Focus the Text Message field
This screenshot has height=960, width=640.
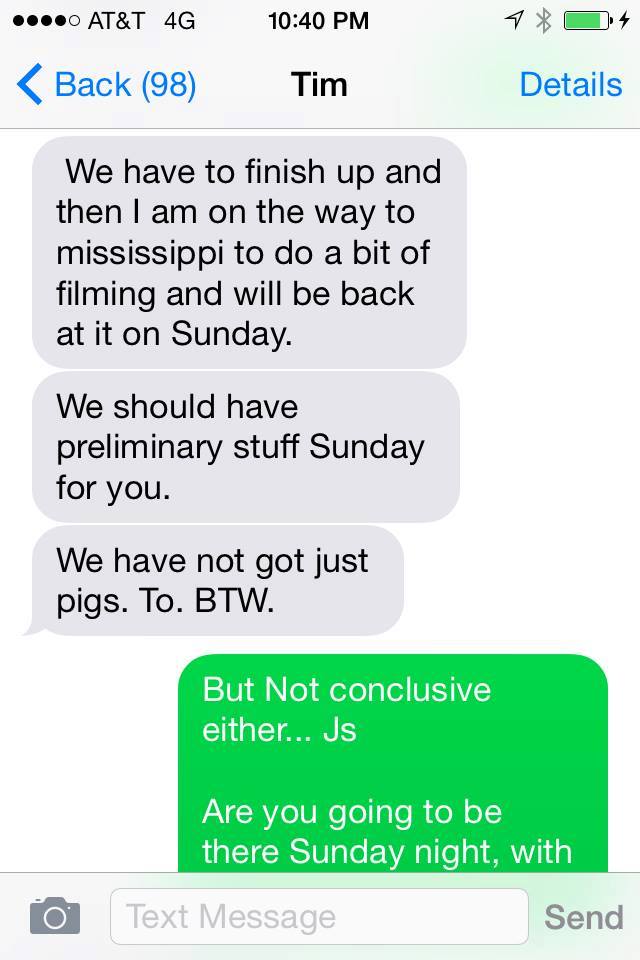tap(318, 916)
